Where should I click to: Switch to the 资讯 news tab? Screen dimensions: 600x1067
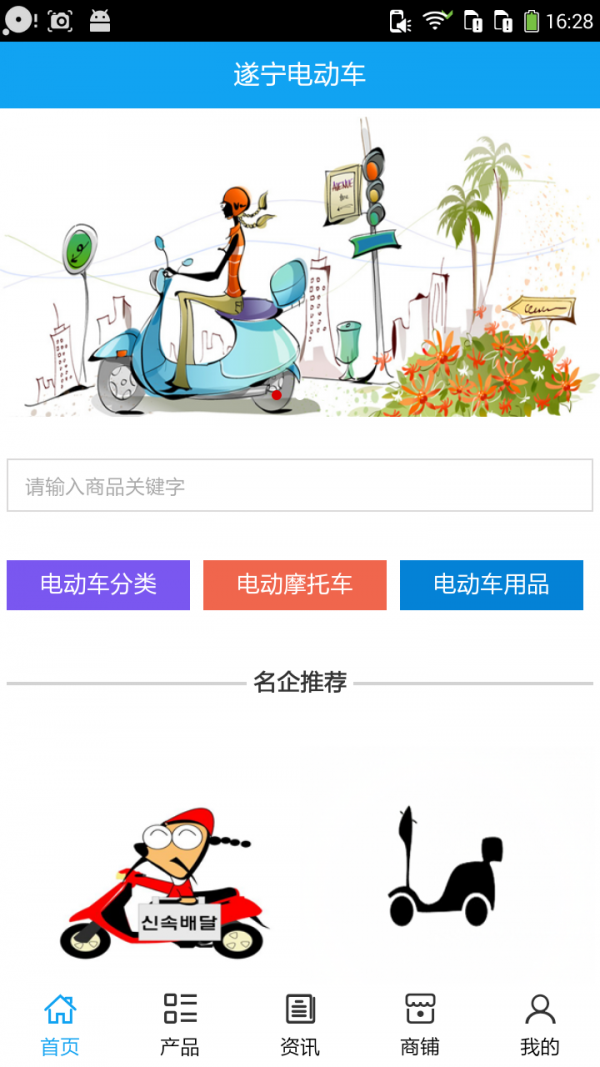(x=300, y=1024)
